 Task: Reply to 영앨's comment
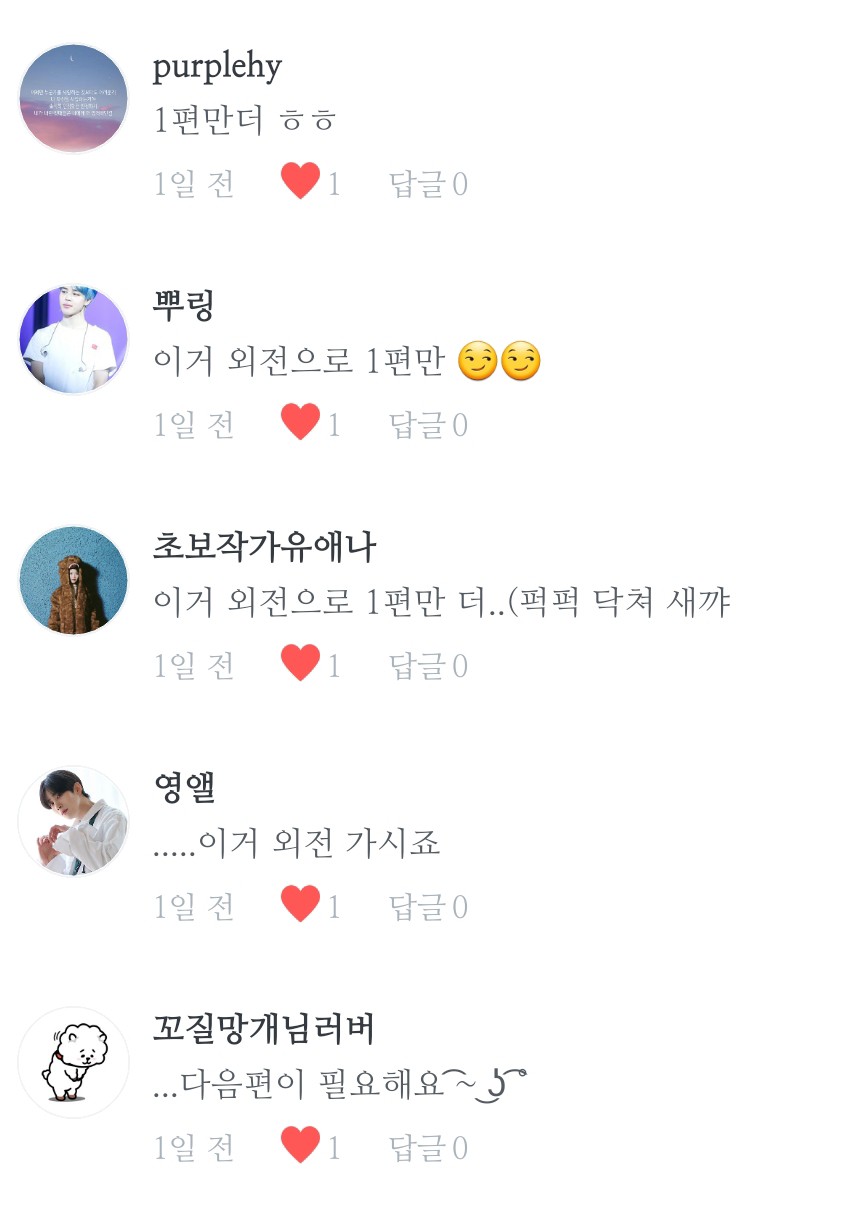tap(428, 907)
